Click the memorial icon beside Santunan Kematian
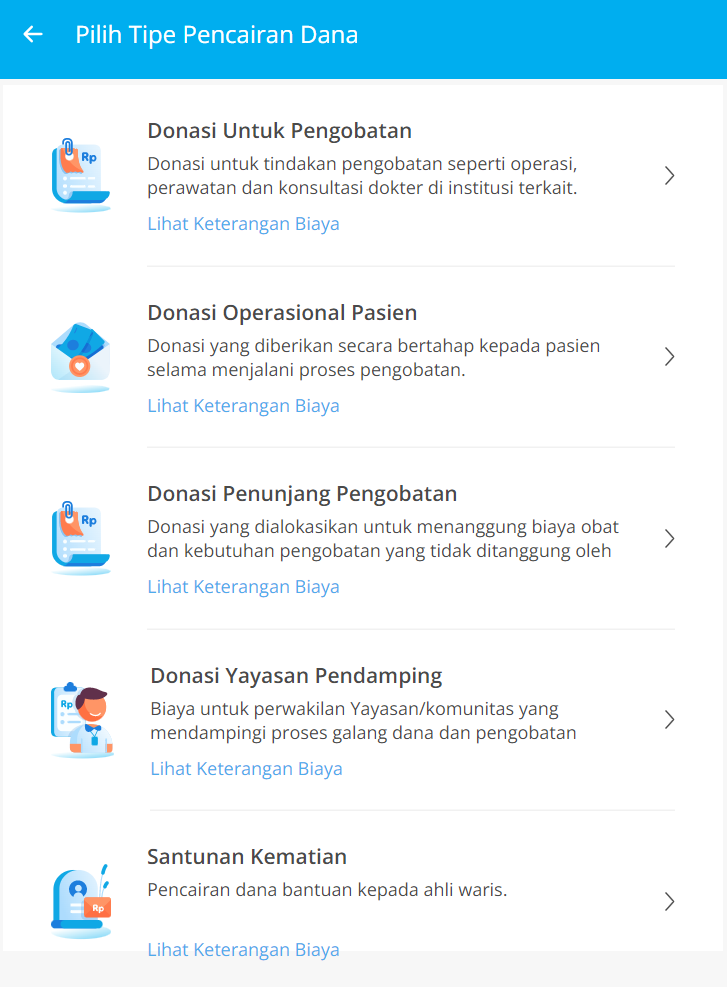Screen dimensions: 727x987 coord(81,899)
